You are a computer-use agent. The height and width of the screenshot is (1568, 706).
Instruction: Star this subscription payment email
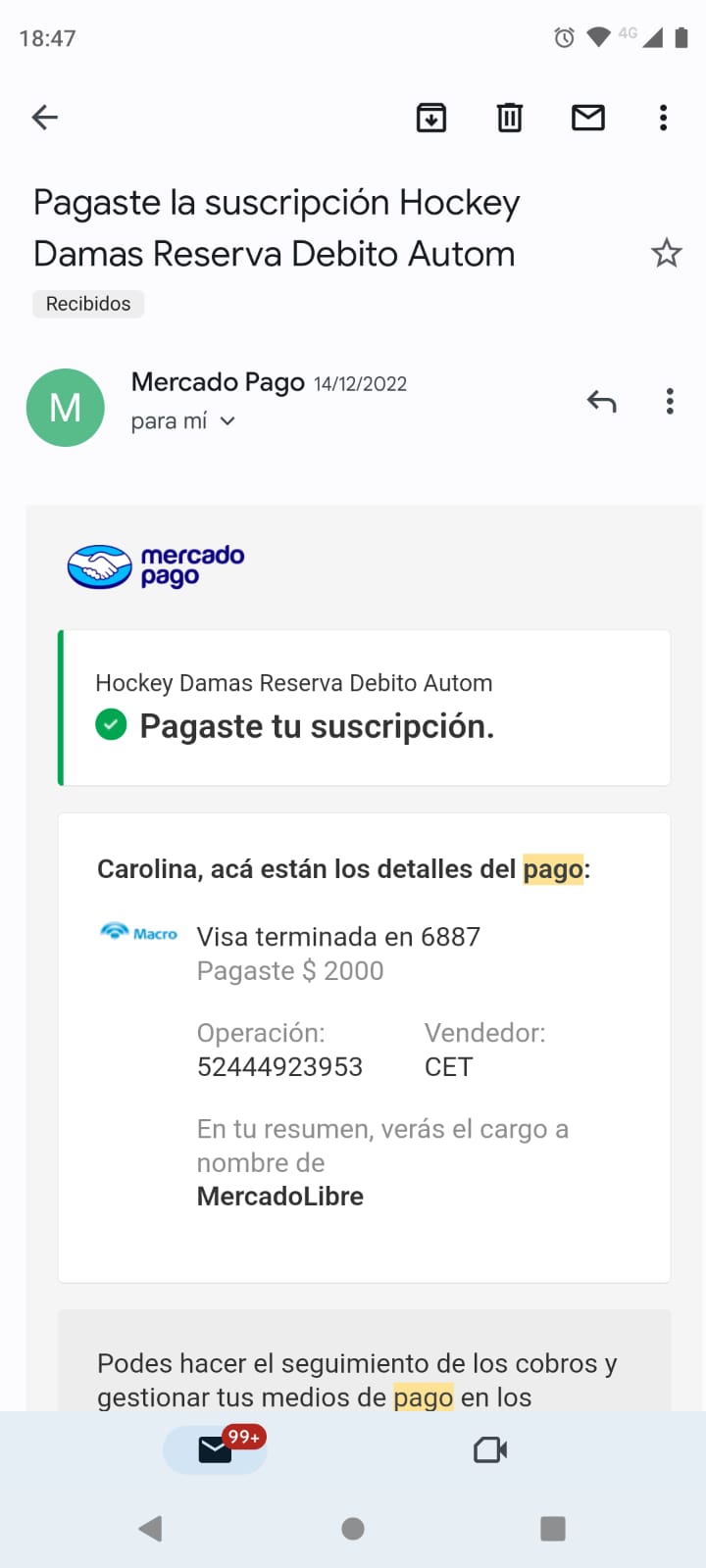(667, 254)
